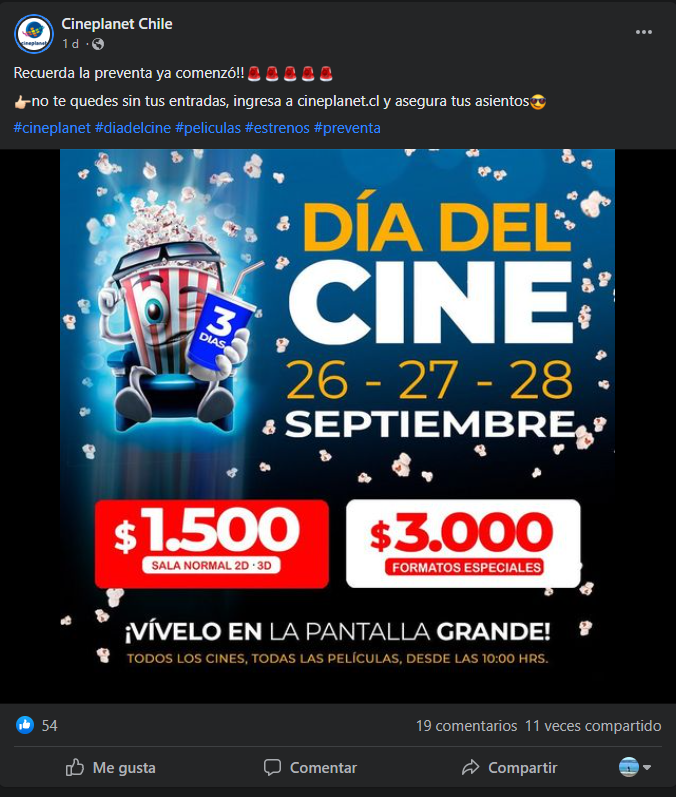Open the Cineplanet Chile page name link
The width and height of the screenshot is (676, 797).
117,24
